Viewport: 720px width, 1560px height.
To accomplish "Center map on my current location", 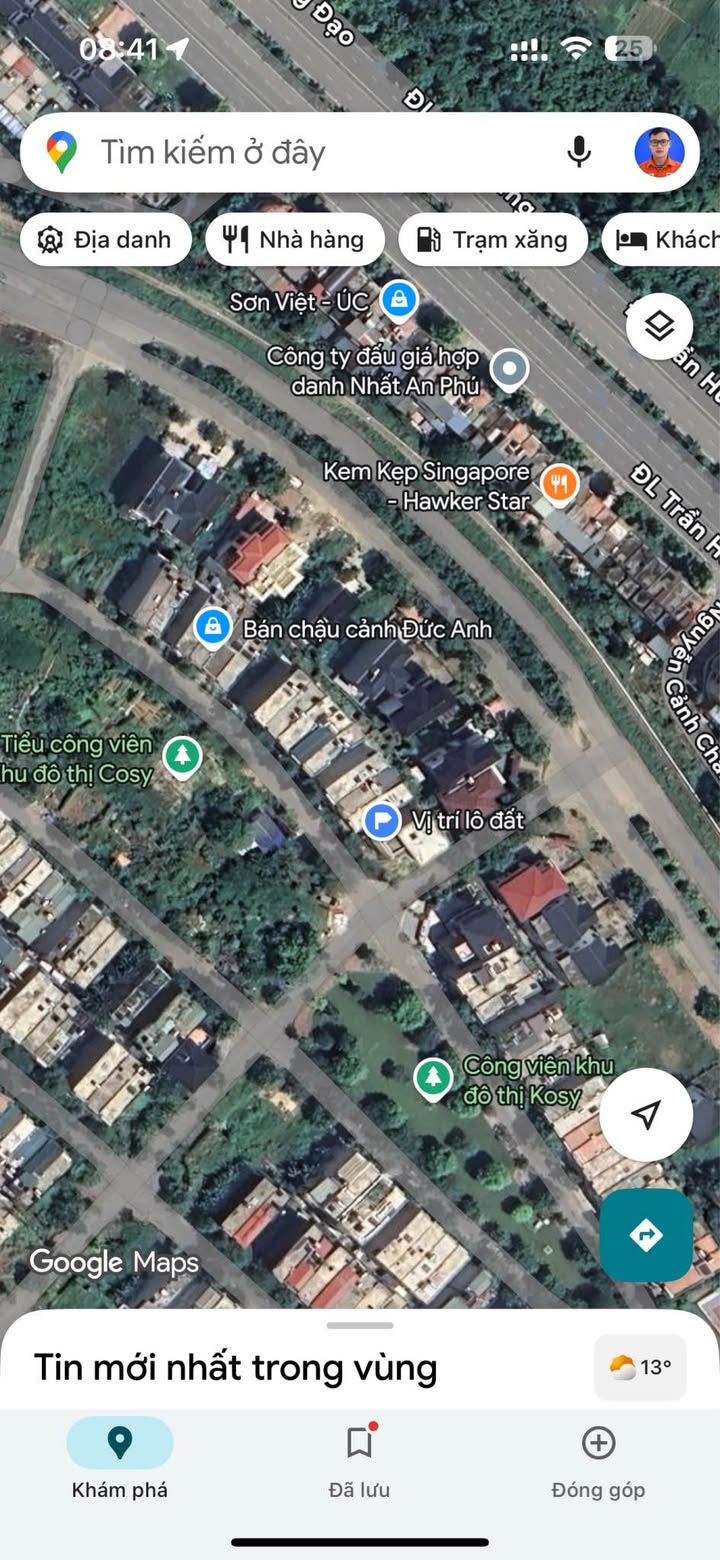I will [646, 1114].
